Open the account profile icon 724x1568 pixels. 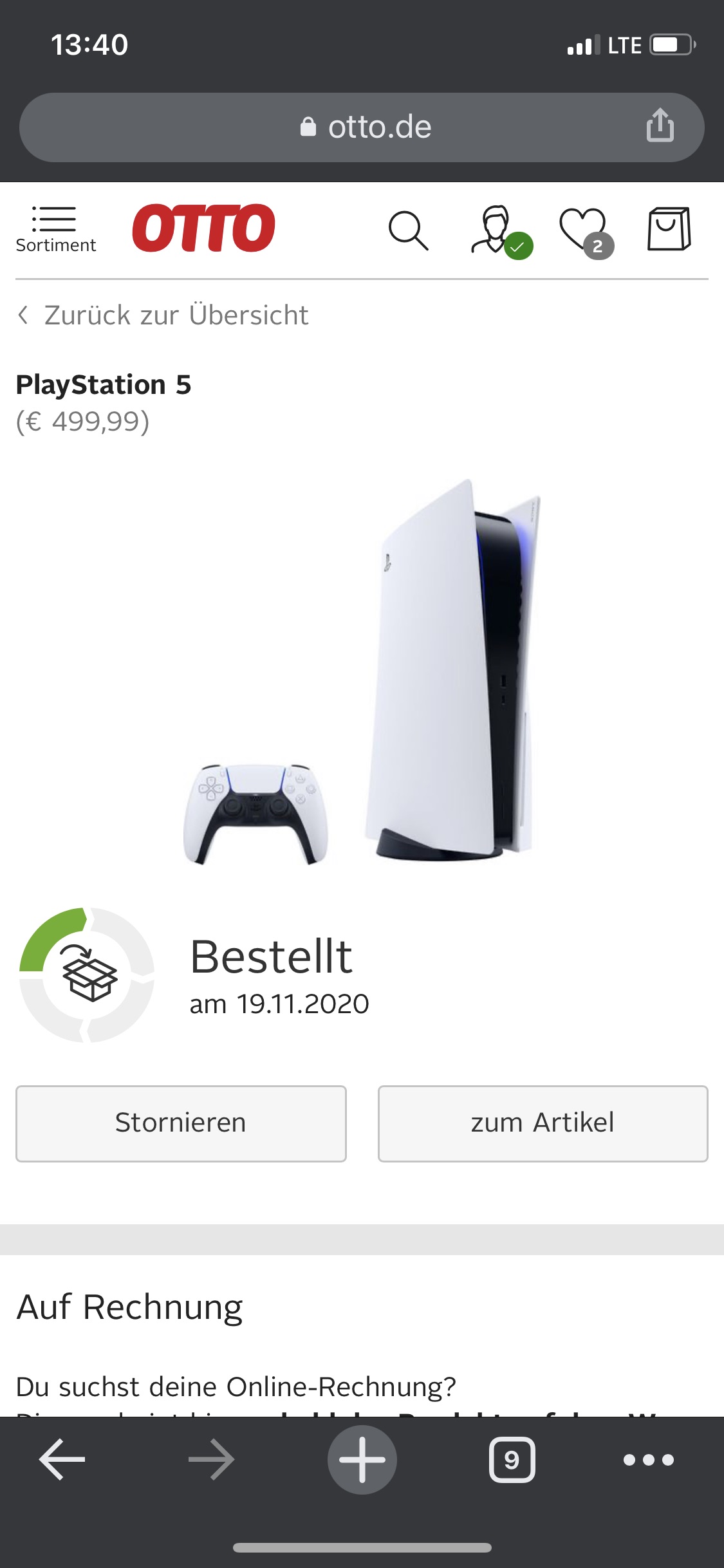click(x=495, y=230)
